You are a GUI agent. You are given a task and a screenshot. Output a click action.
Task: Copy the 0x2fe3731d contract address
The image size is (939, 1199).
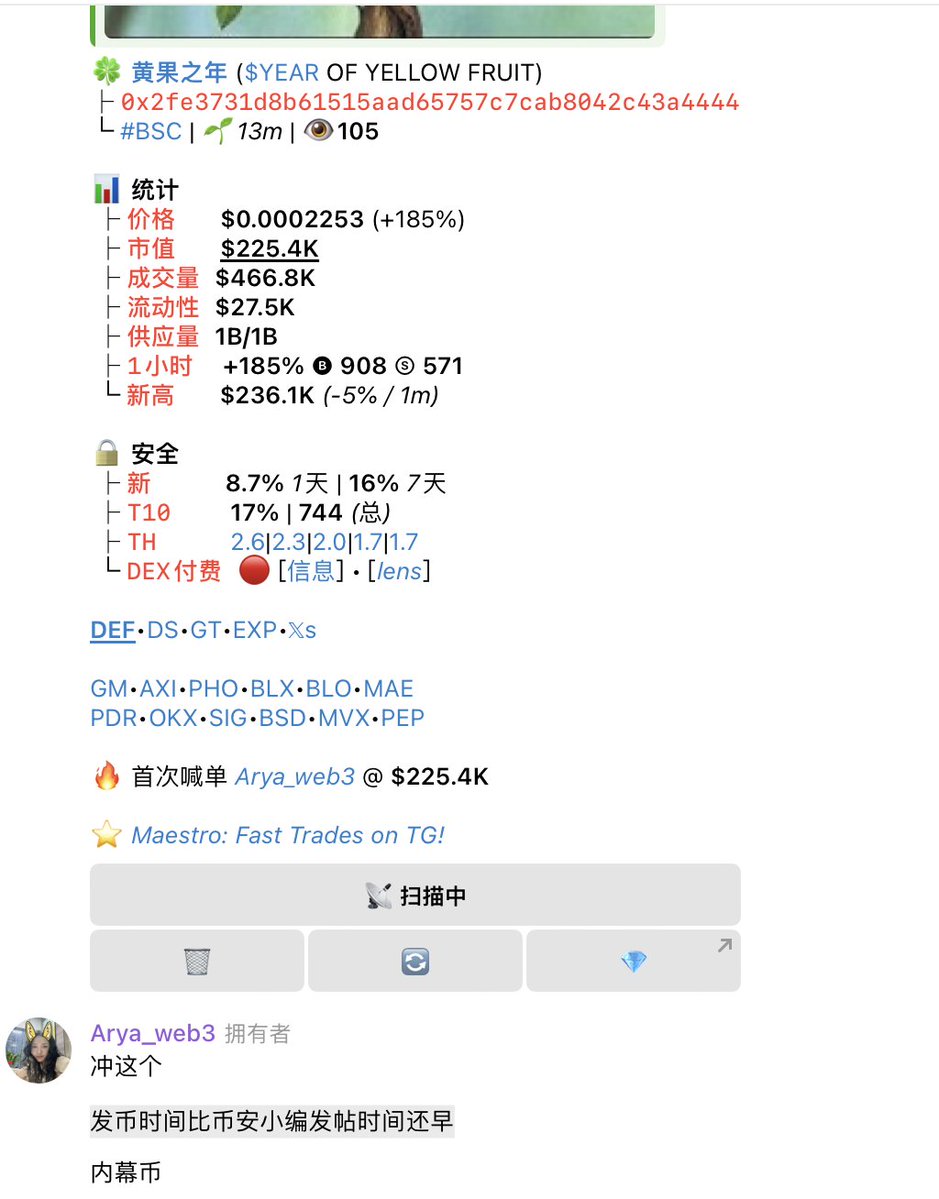click(430, 102)
